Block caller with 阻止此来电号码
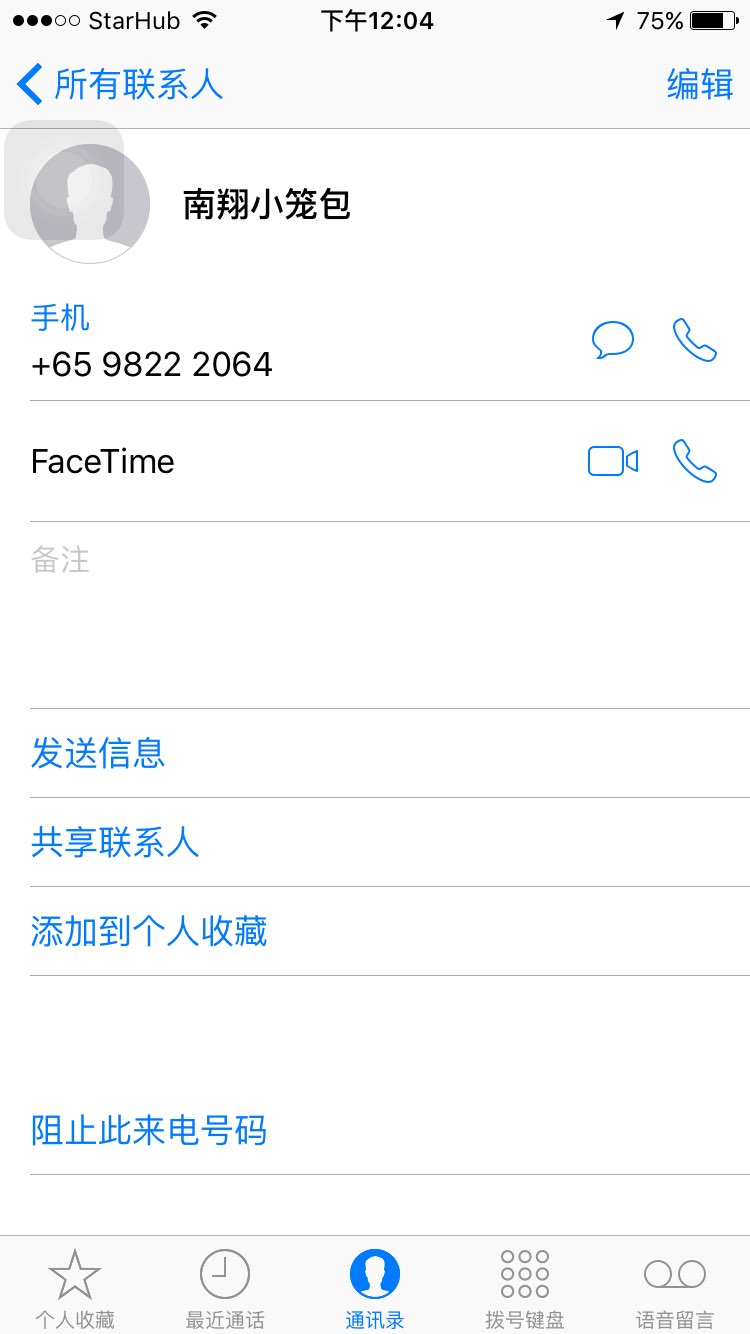 pos(149,1130)
